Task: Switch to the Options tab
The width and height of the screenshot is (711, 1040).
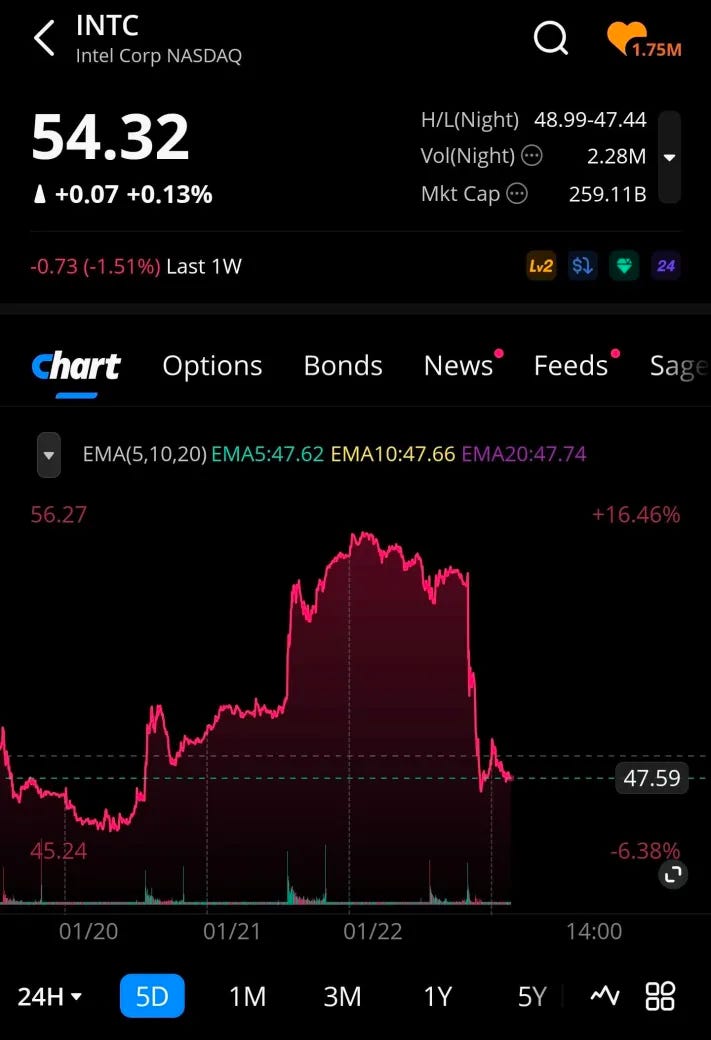Action: (212, 366)
